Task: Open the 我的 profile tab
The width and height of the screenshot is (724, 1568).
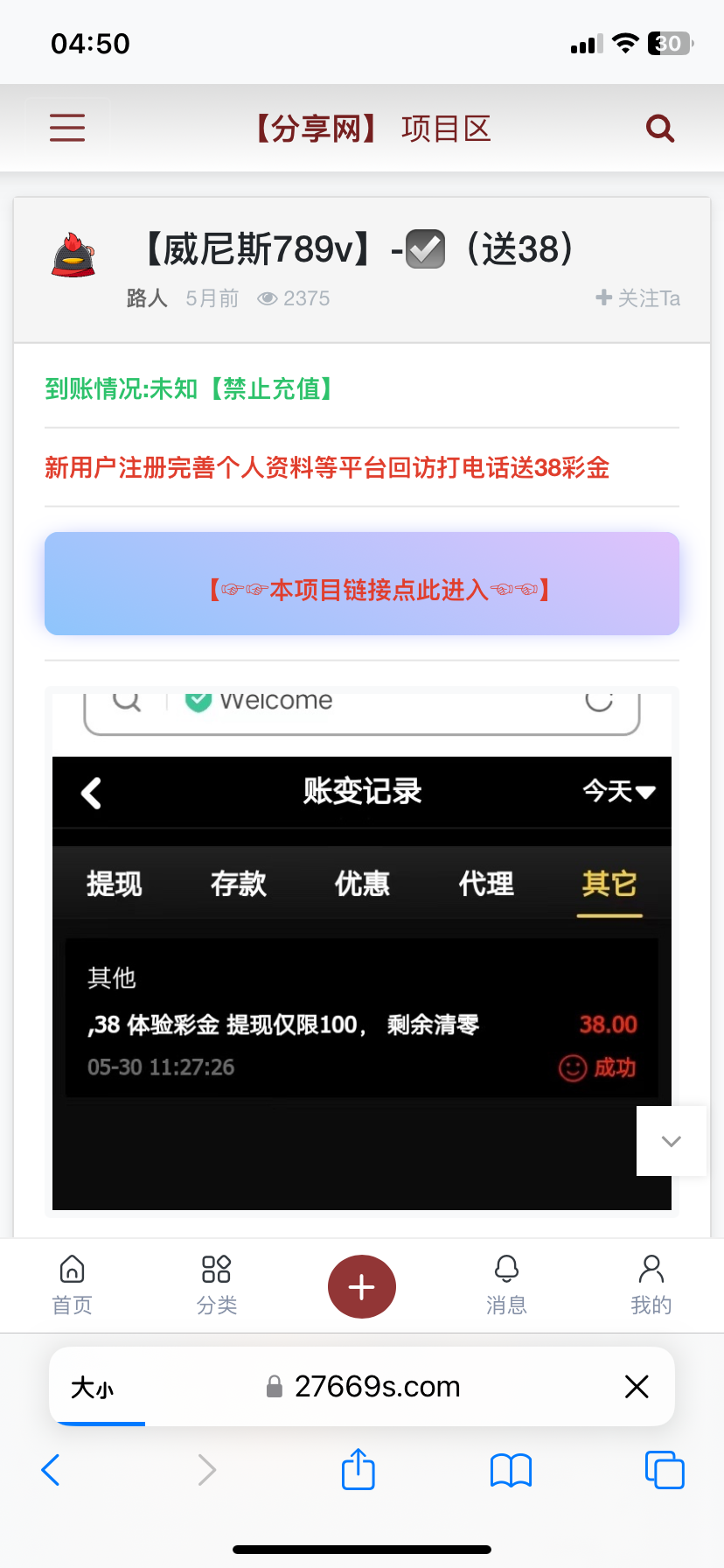Action: (x=651, y=1284)
